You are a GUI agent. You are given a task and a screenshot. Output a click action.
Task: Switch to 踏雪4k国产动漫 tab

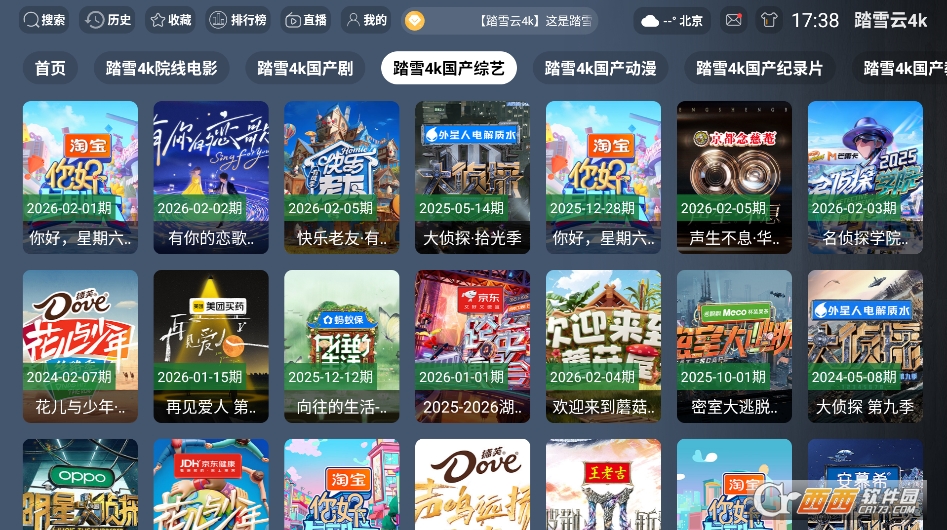click(x=600, y=68)
